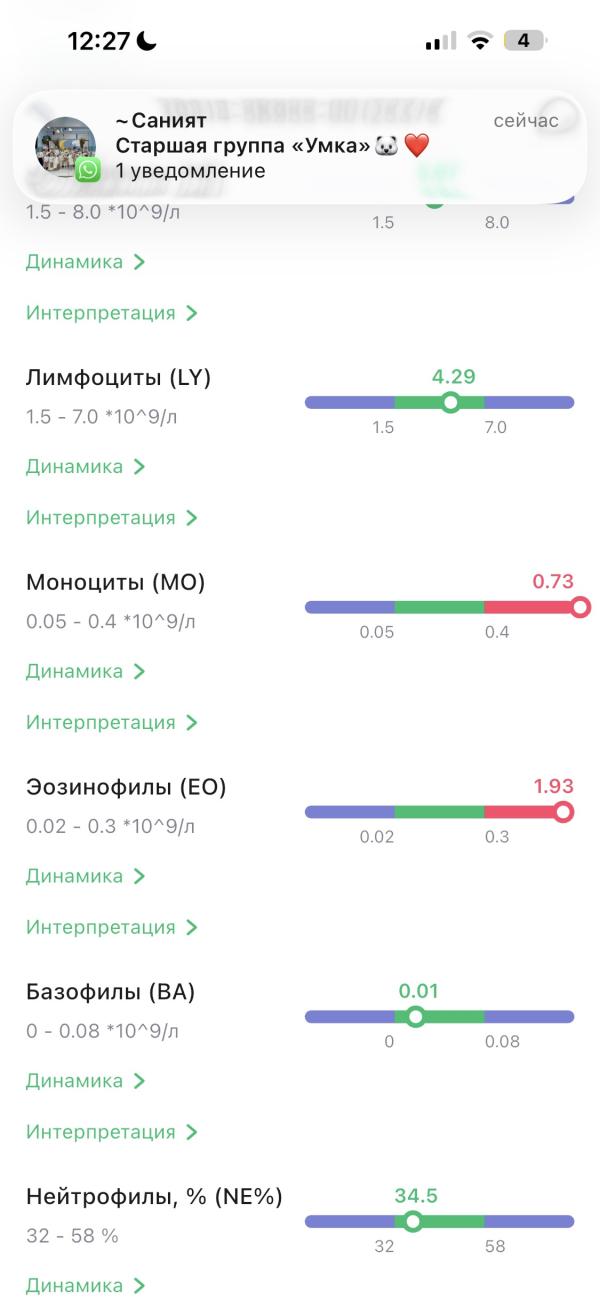Open Динамика above Лимфоциты section
Viewport: 600px width, 1298px height.
tap(86, 262)
